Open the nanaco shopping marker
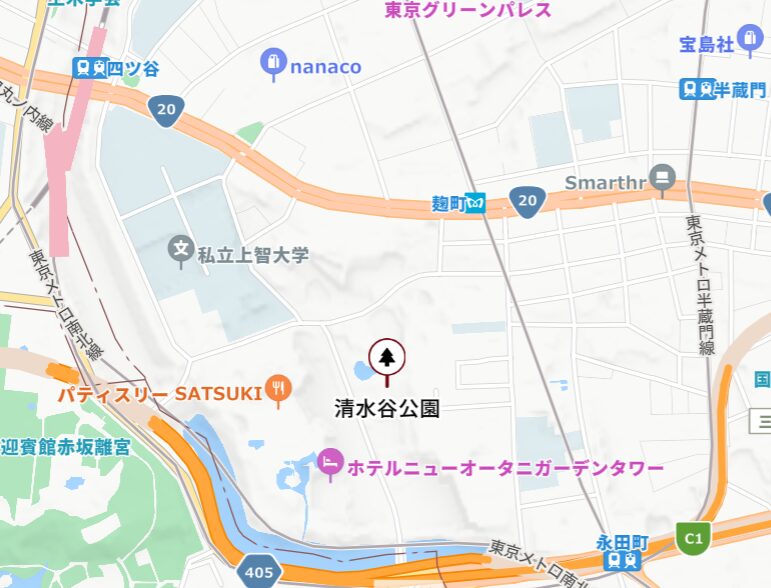 tap(272, 63)
